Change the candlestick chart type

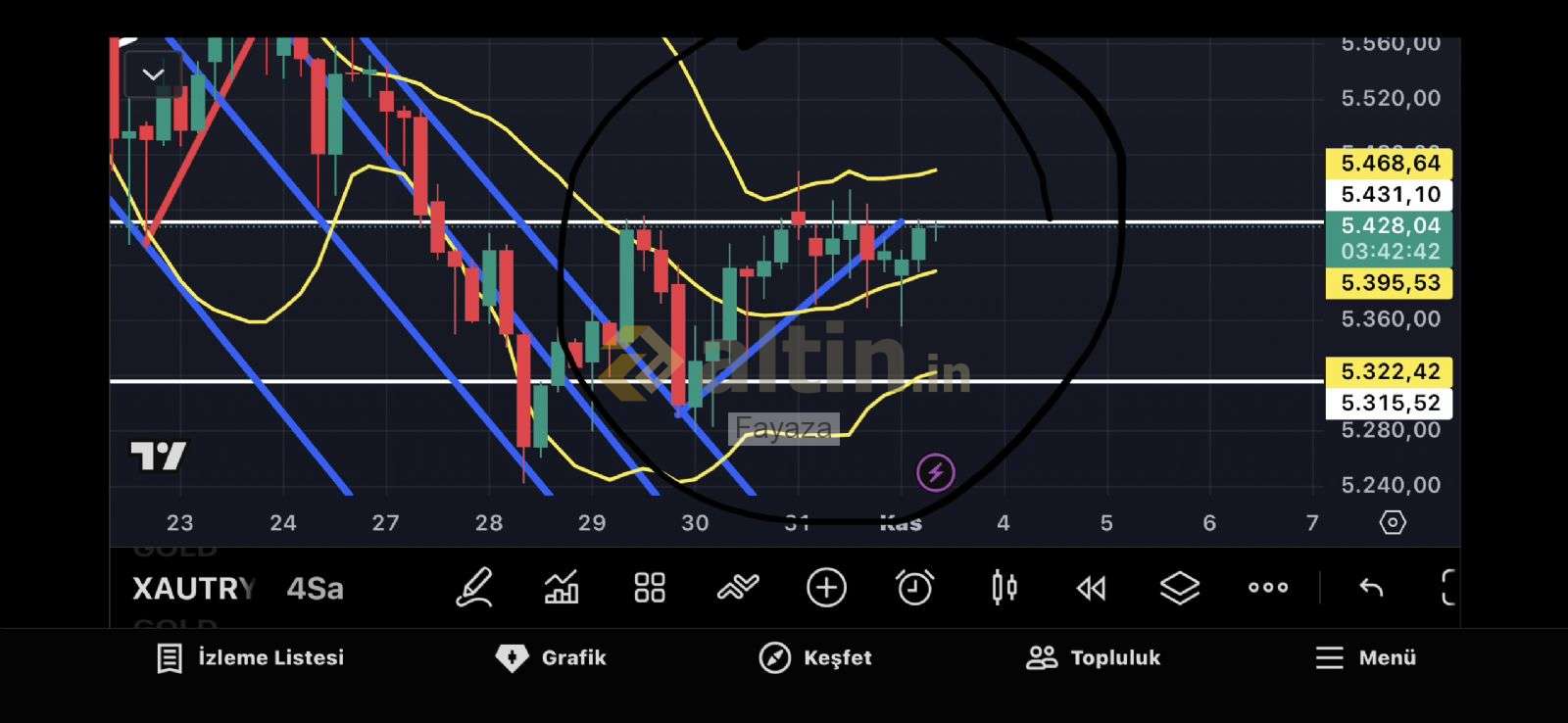1004,588
